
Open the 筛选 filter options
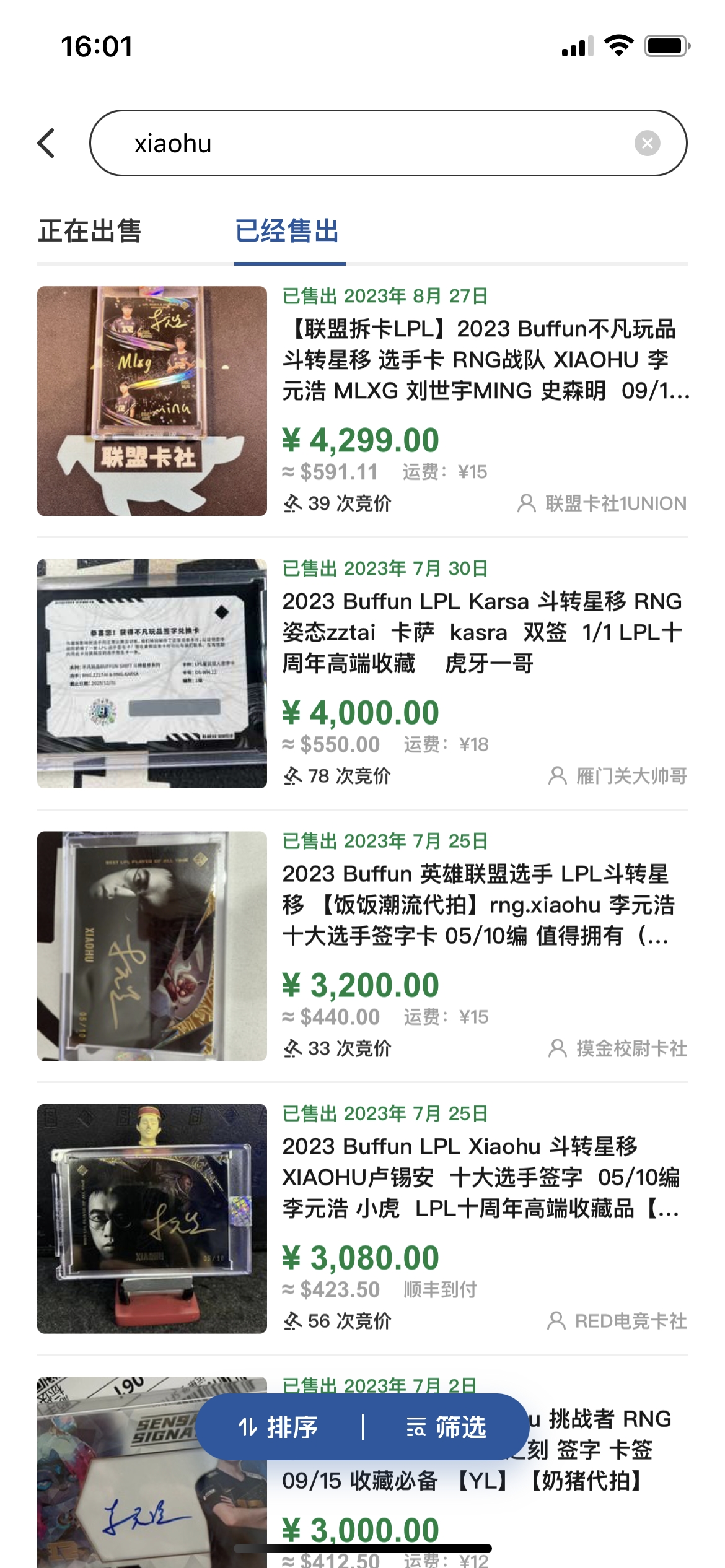[446, 1427]
